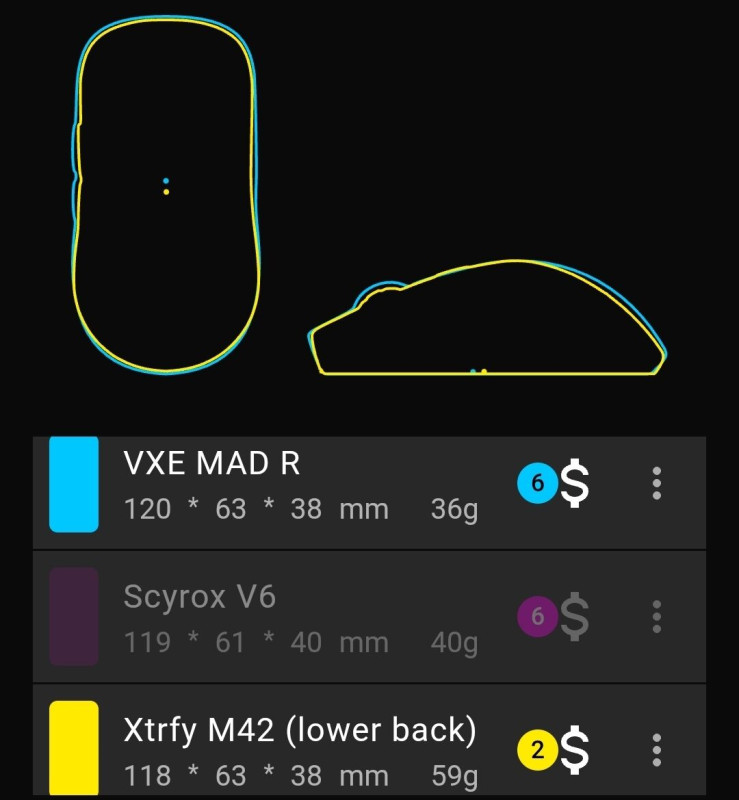The width and height of the screenshot is (739, 800).
Task: Tap the blue color swatch of VXE MAD R
Action: 74,484
